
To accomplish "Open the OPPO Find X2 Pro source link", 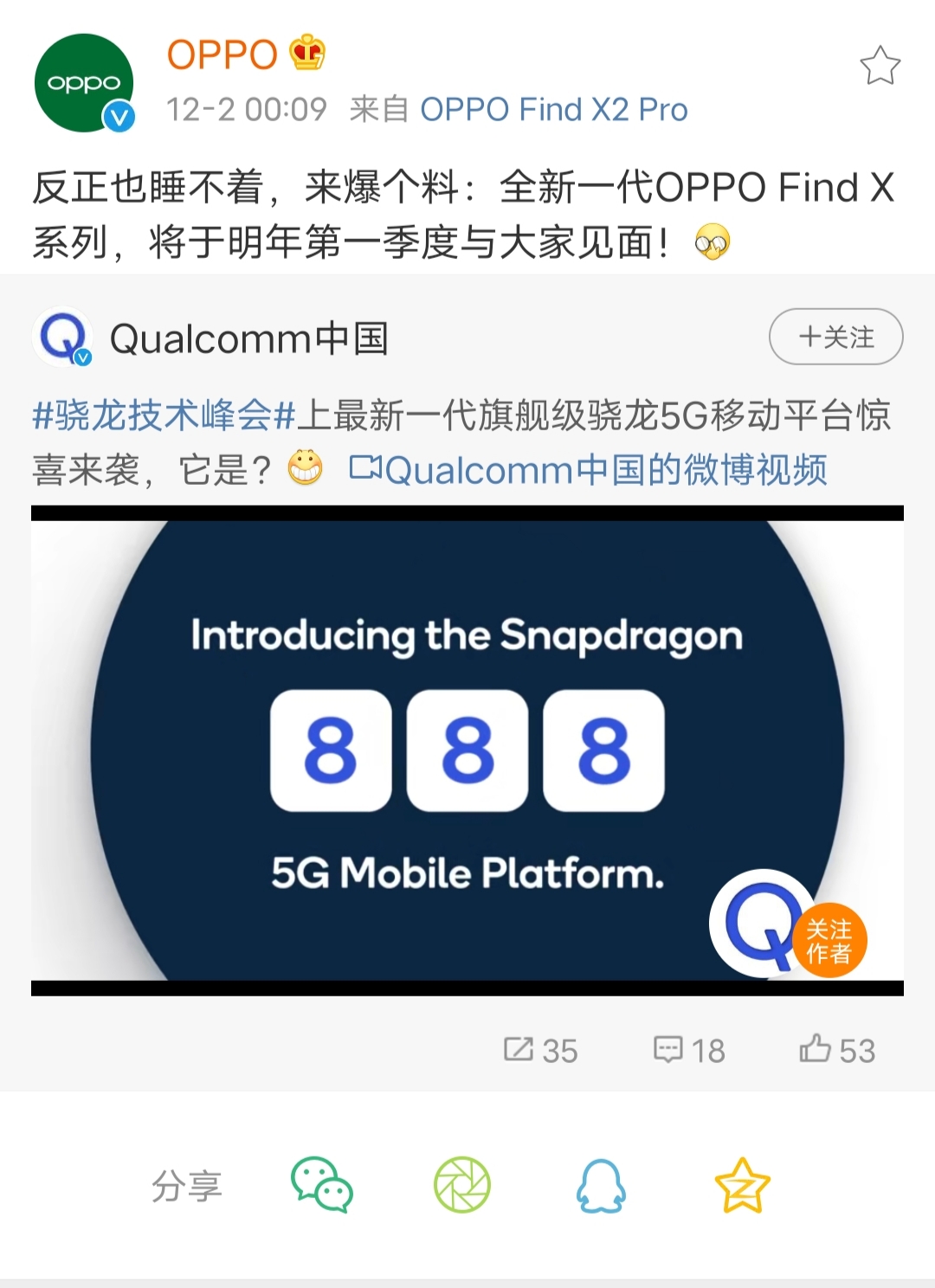I will pyautogui.click(x=553, y=110).
